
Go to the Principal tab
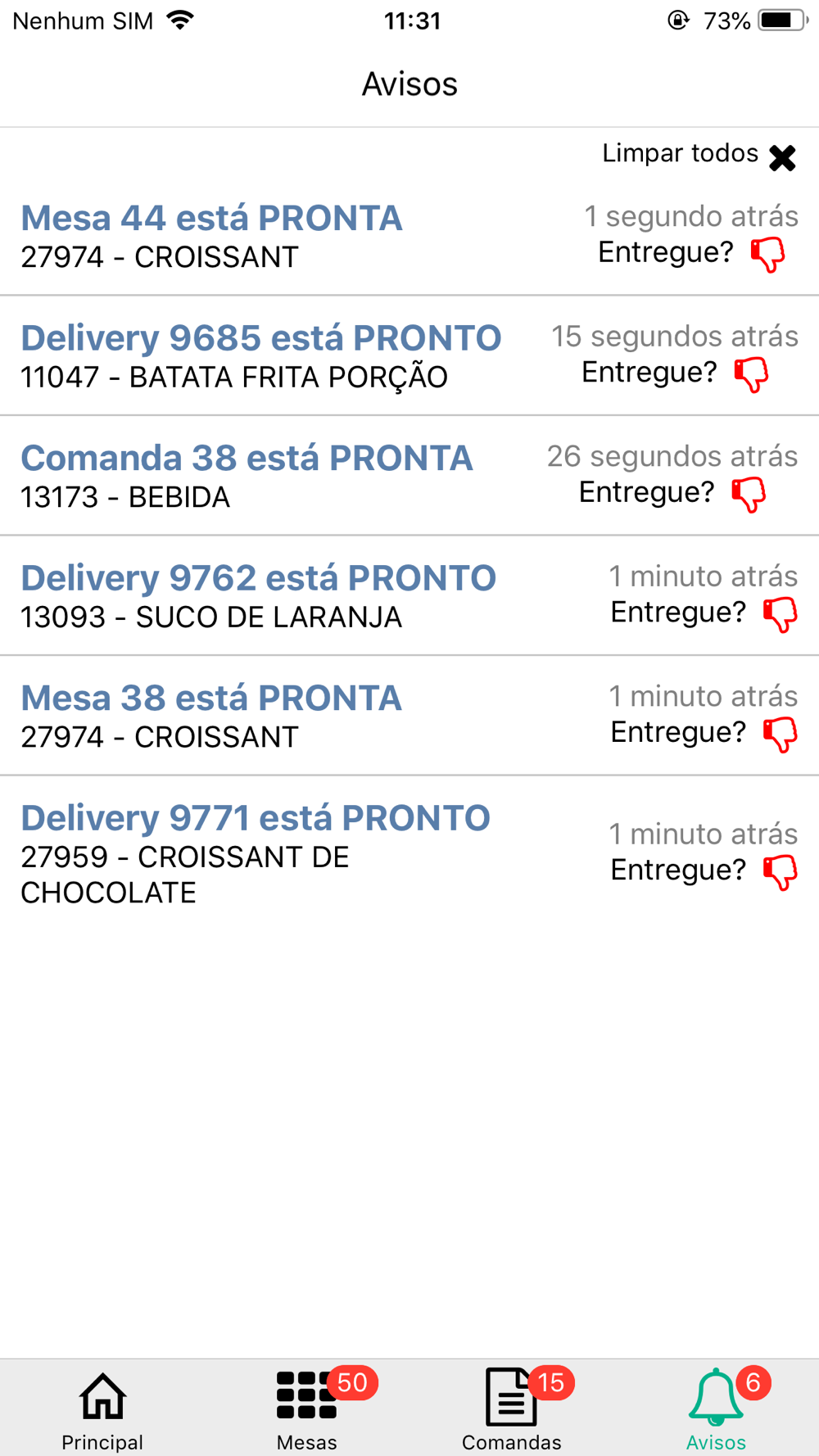(x=102, y=1410)
